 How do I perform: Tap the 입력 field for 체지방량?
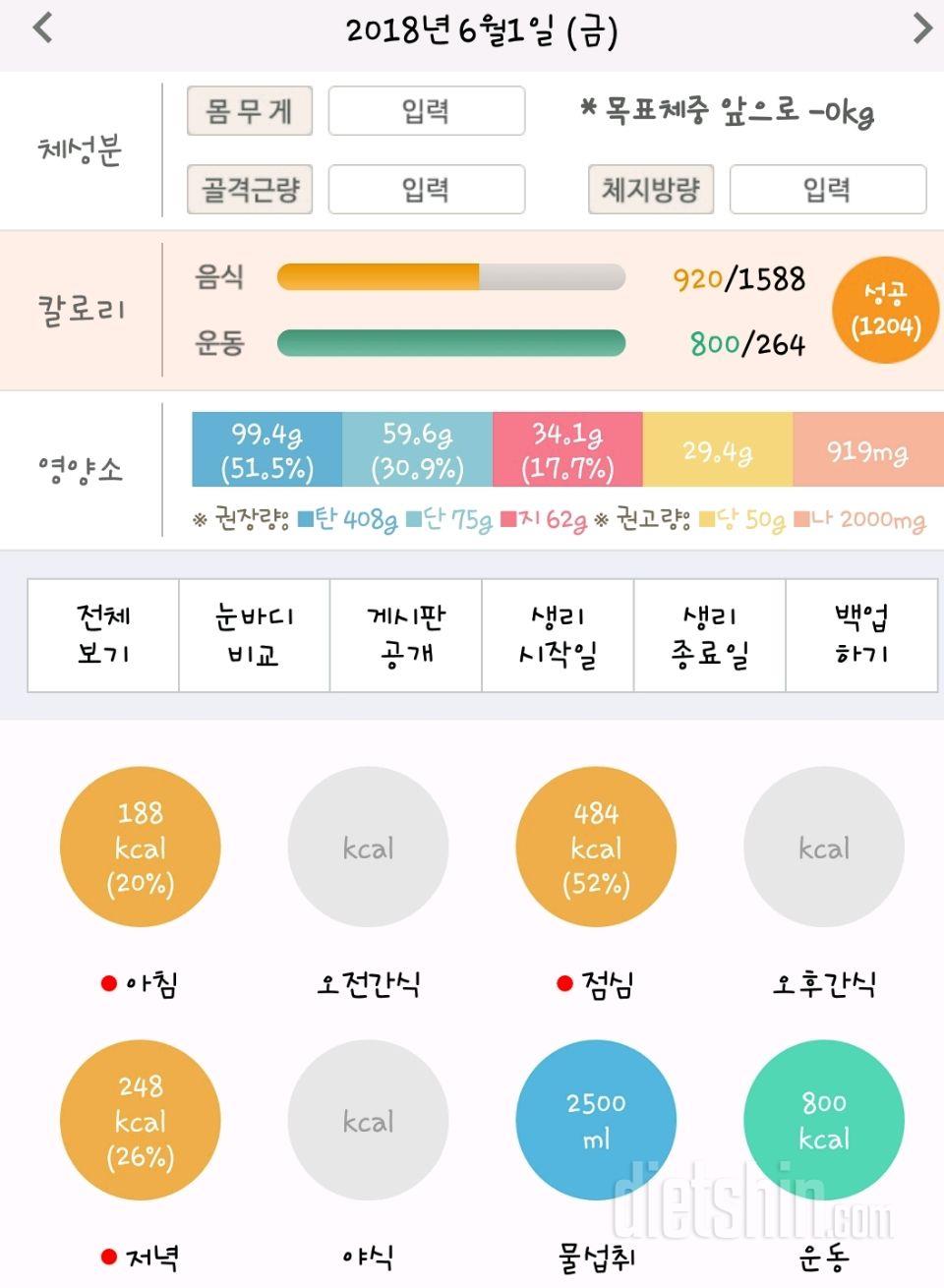coord(827,189)
